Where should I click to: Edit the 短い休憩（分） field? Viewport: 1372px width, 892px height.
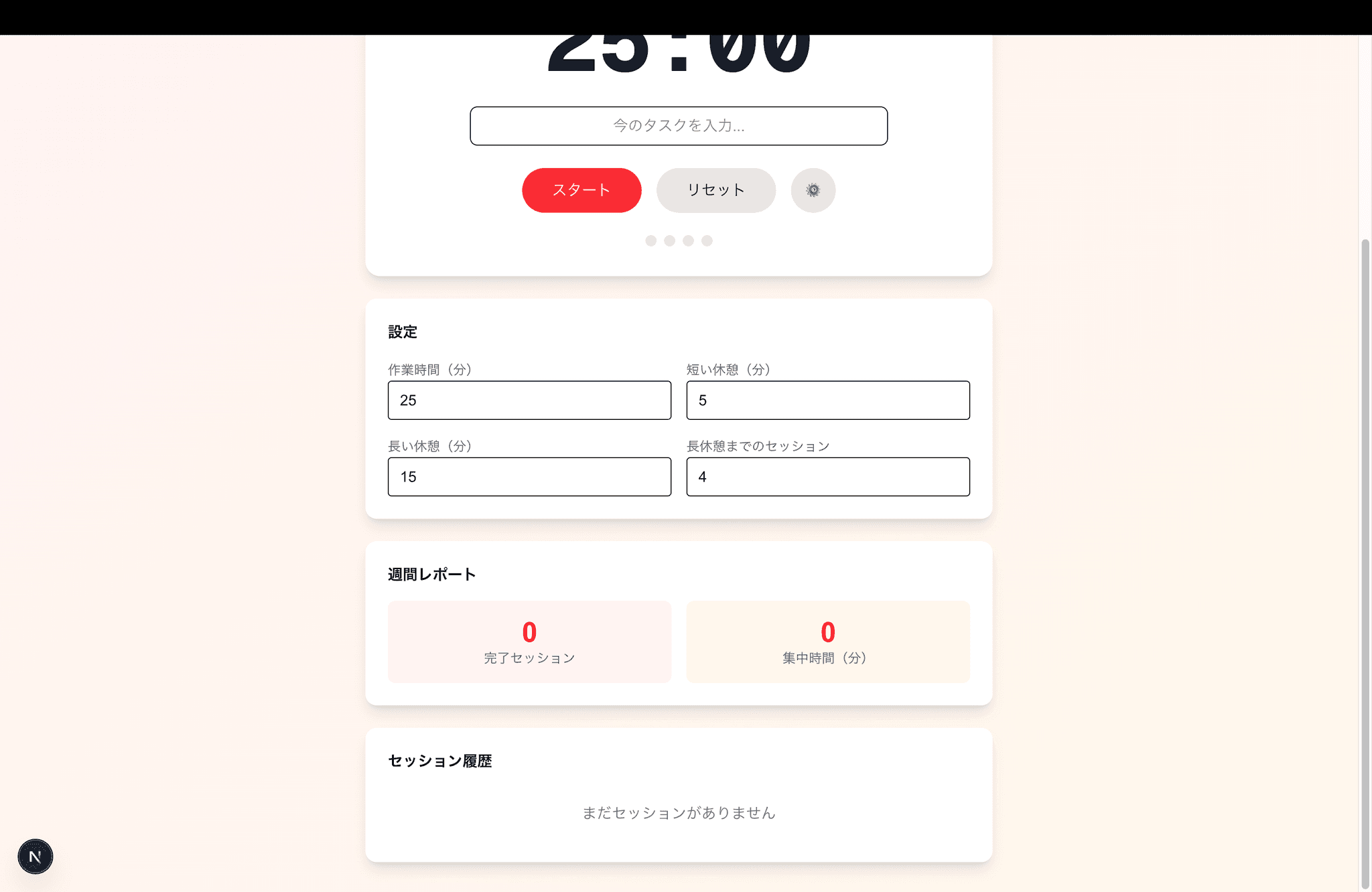point(827,400)
